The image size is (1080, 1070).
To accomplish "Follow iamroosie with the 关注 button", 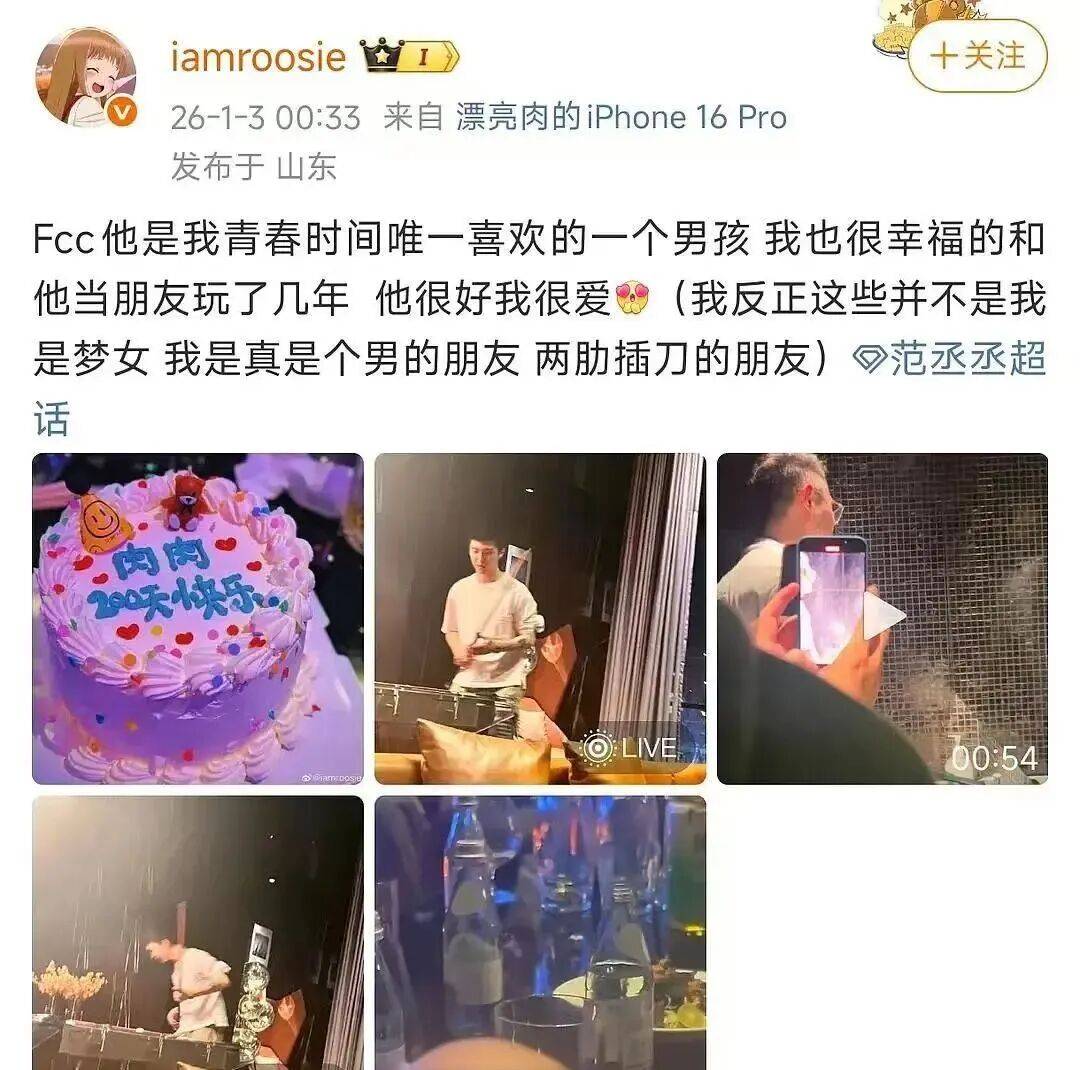I will (x=977, y=56).
